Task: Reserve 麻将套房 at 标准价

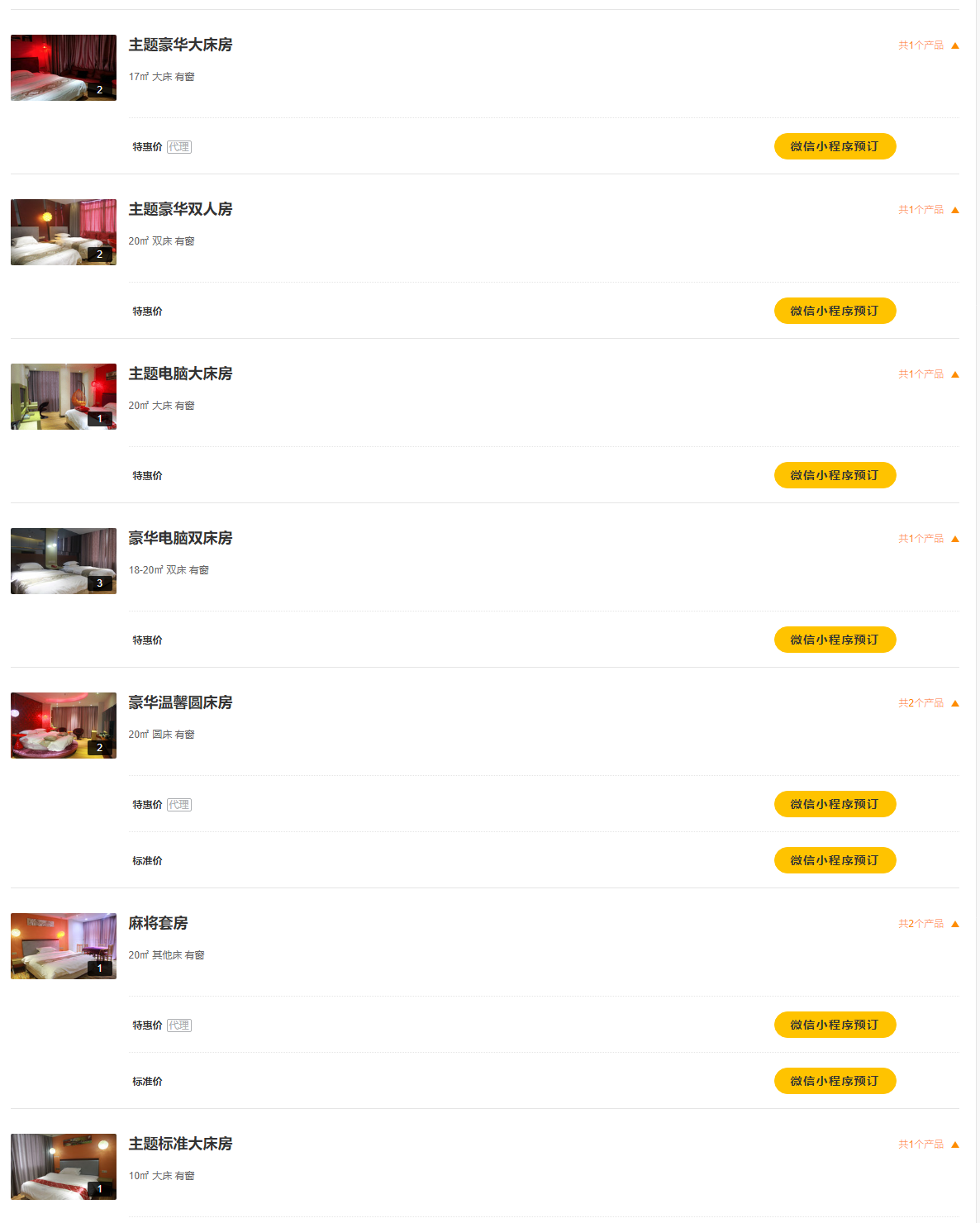Action: (x=835, y=1081)
